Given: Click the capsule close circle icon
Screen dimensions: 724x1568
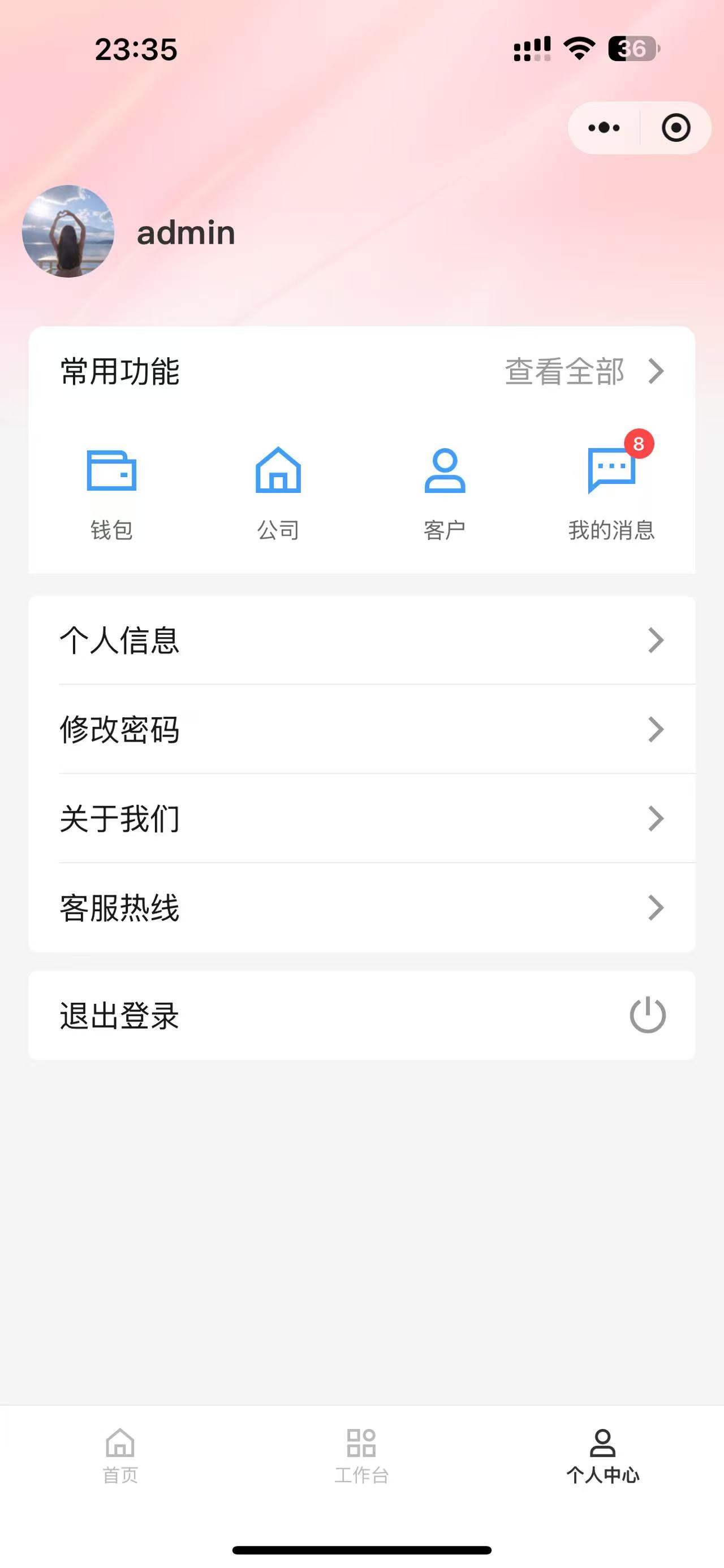Looking at the screenshot, I should [x=675, y=127].
